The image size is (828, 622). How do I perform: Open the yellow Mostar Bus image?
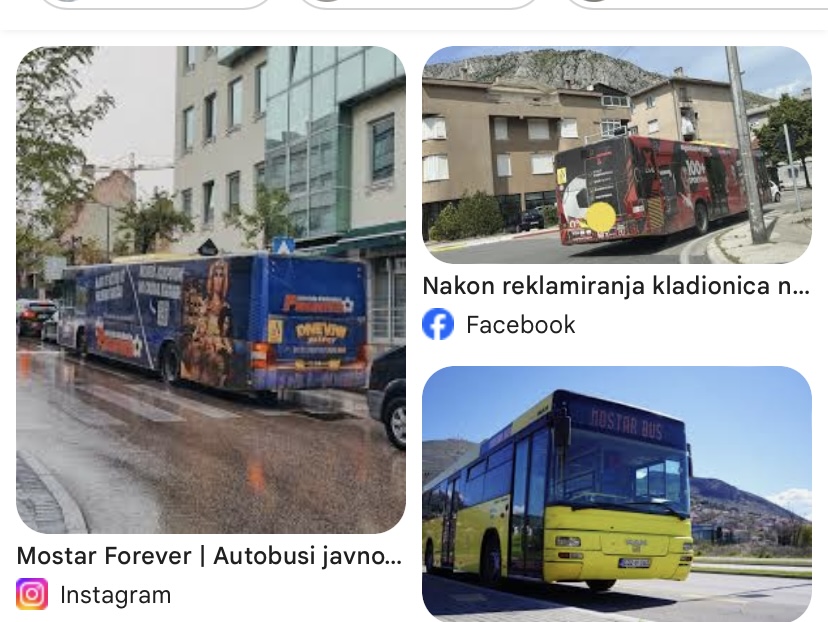pyautogui.click(x=616, y=493)
